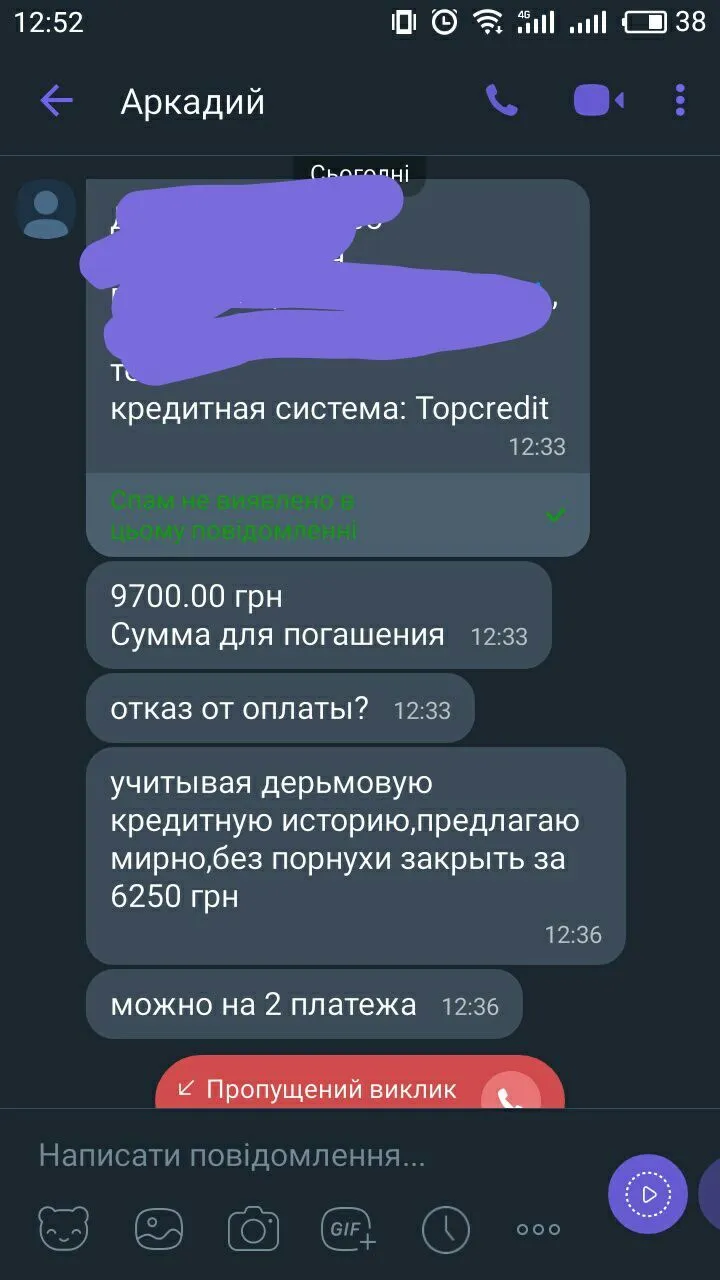Add a GIF to the message
720x1280 pixels.
tap(348, 1229)
